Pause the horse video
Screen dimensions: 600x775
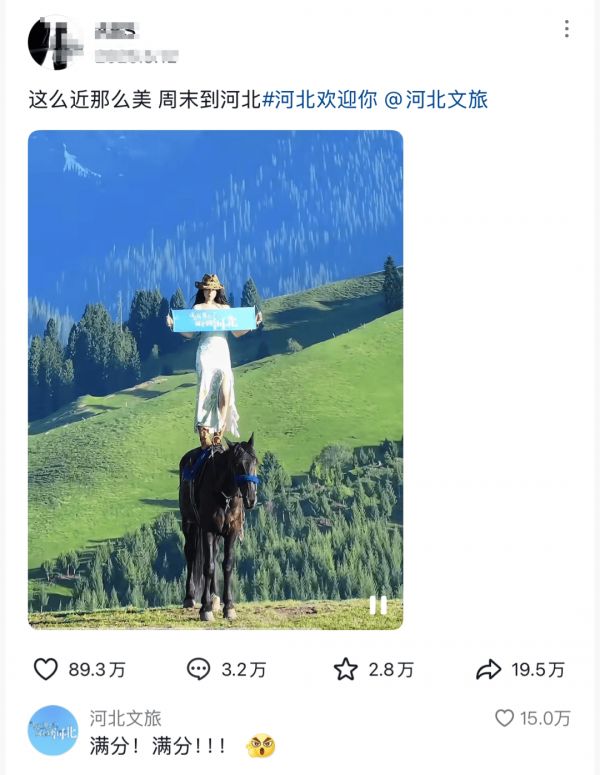click(x=378, y=605)
